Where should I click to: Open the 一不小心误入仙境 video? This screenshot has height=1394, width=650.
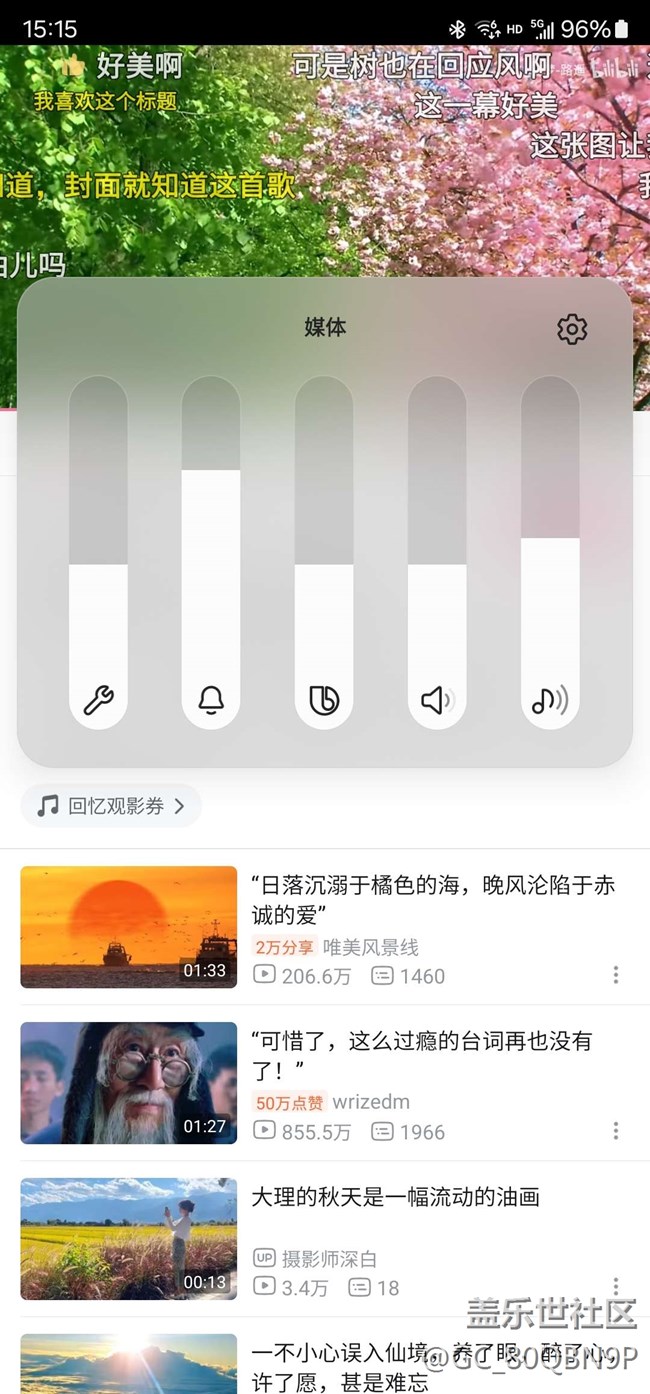(x=129, y=1364)
